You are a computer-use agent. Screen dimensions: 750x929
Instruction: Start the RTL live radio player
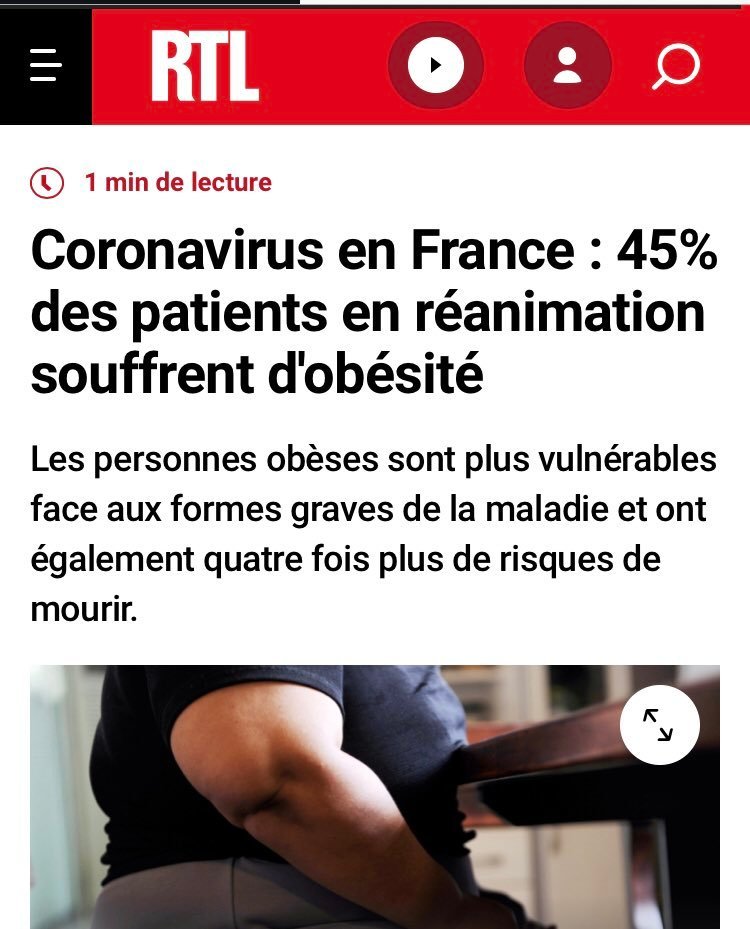(435, 66)
